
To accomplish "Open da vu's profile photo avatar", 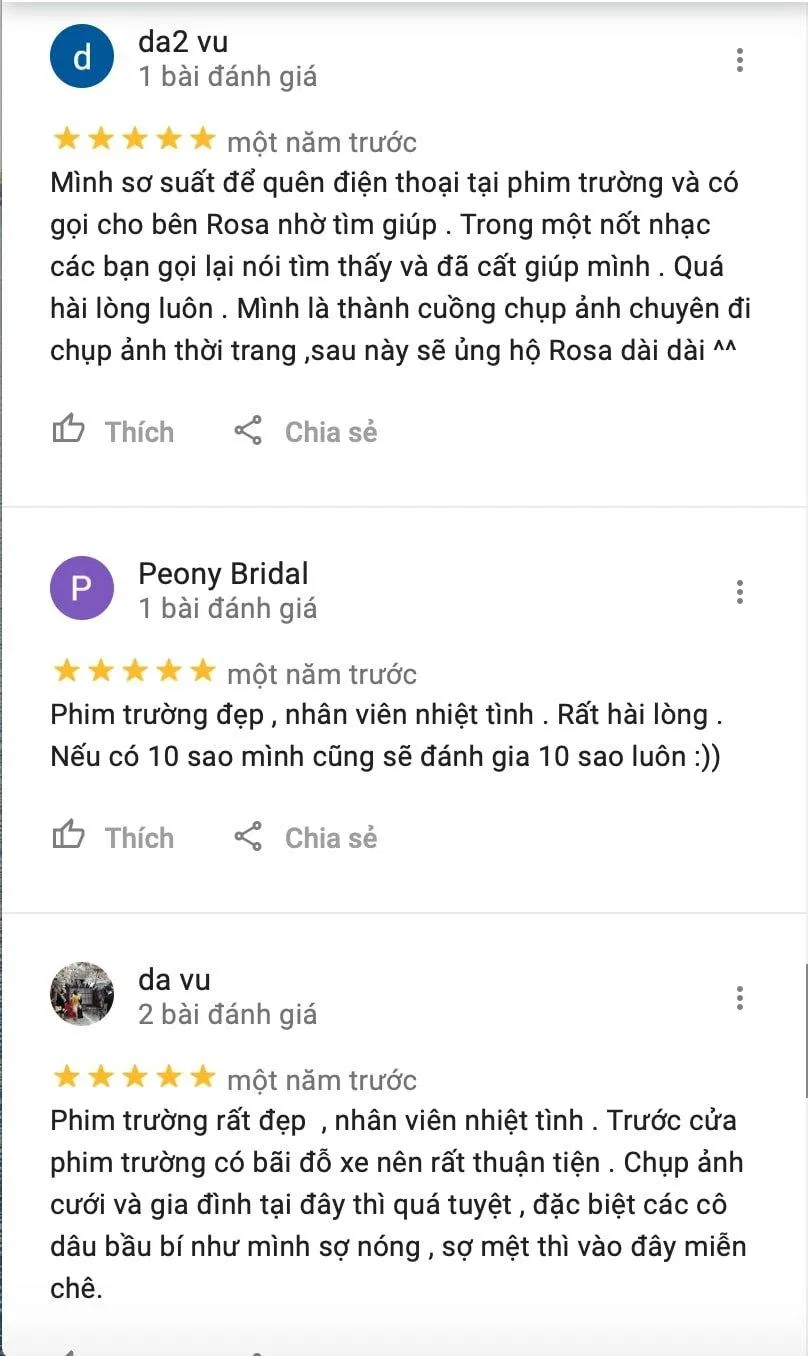I will pos(82,994).
